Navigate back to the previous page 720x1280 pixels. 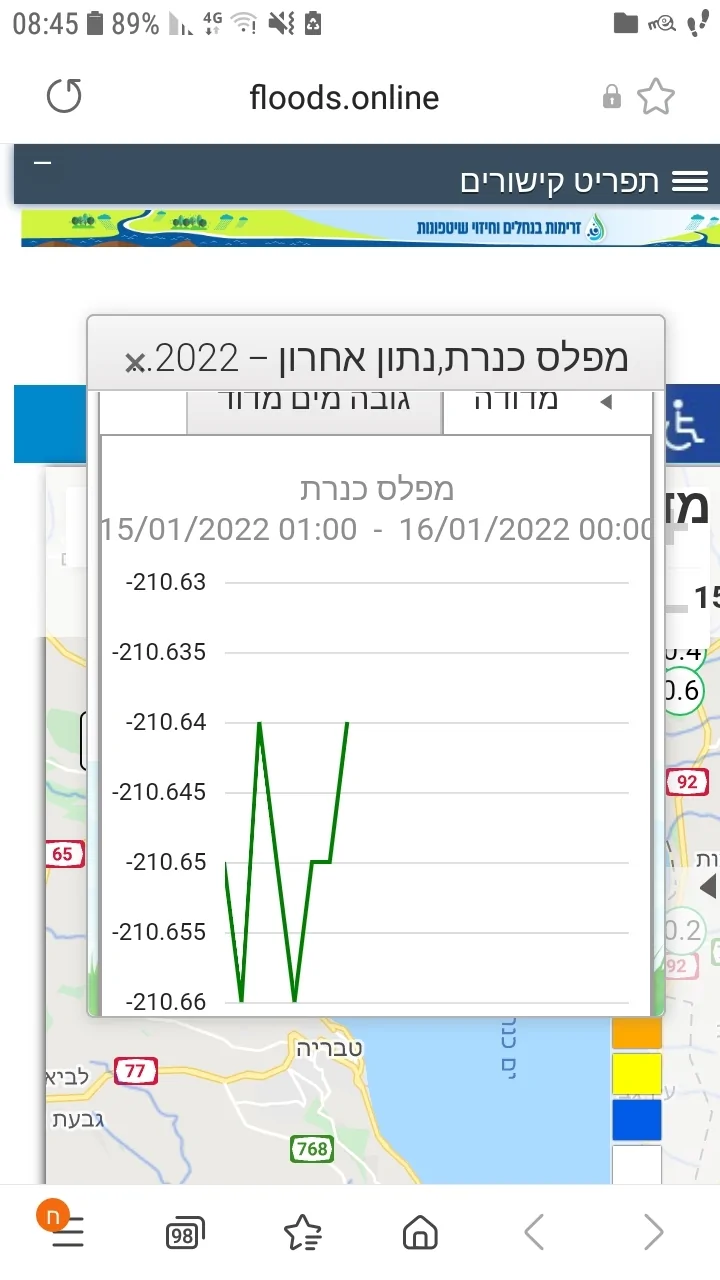(535, 1233)
